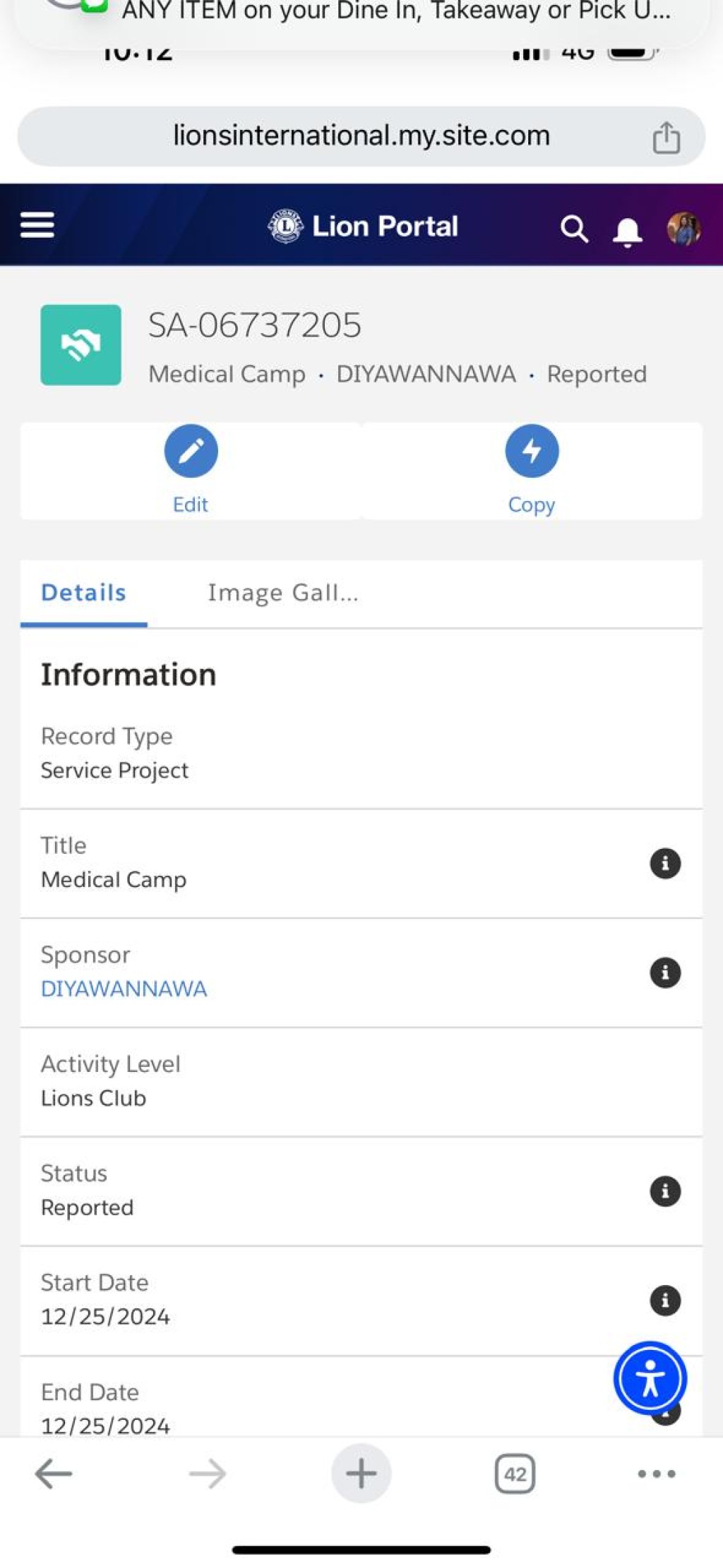Show info tooltip for Title field
The height and width of the screenshot is (1568, 723).
tap(665, 863)
